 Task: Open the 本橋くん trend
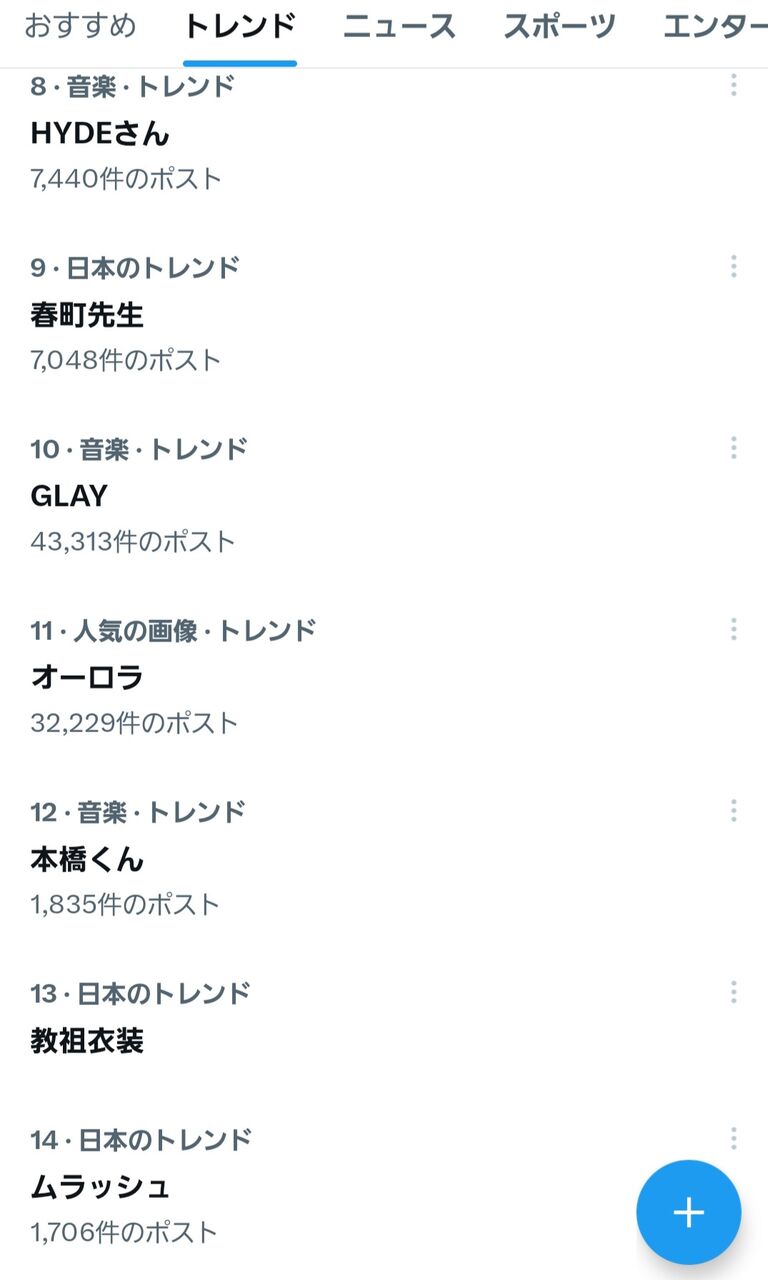pyautogui.click(x=87, y=859)
